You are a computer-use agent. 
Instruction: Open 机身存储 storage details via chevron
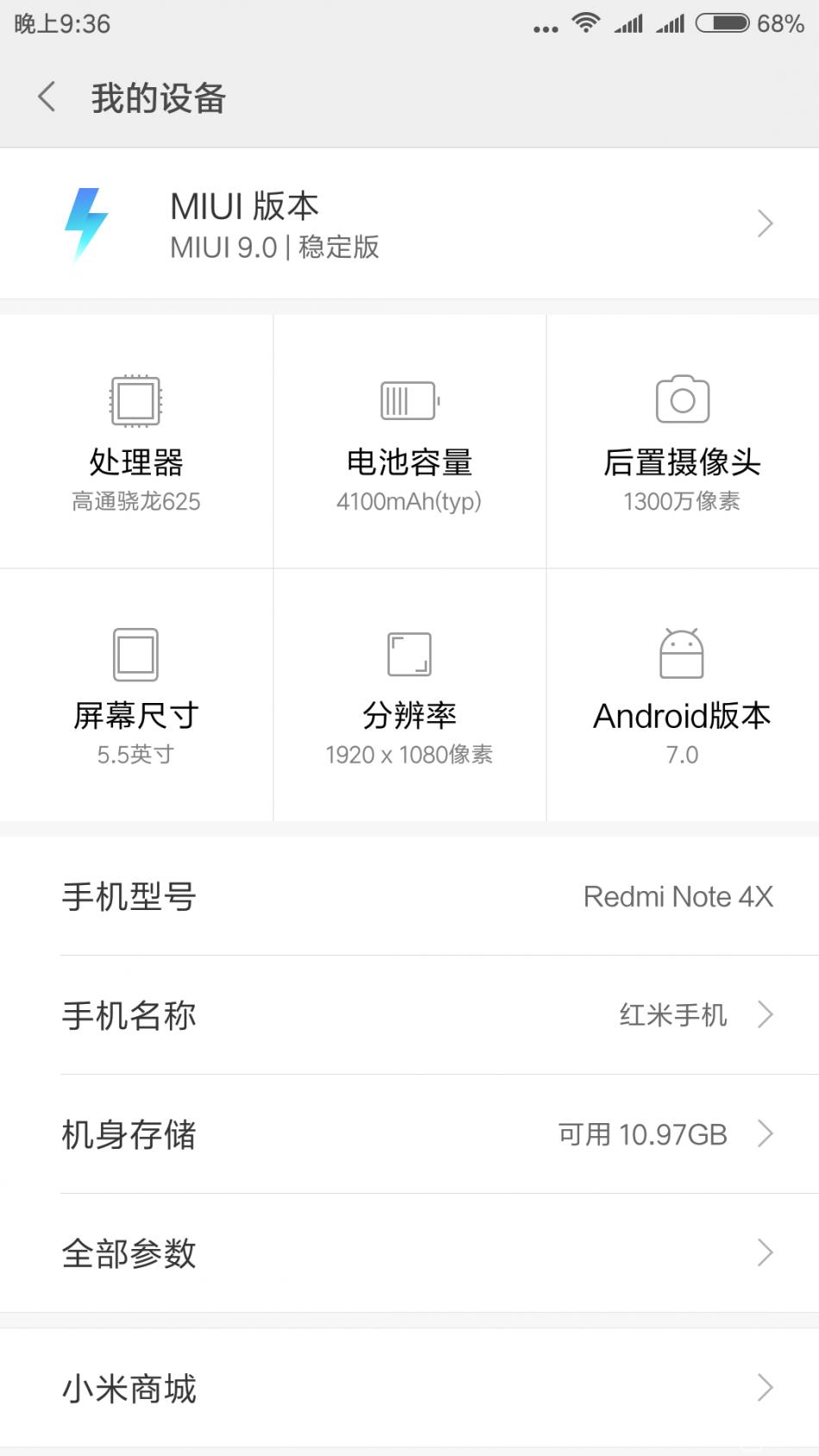pos(766,1134)
